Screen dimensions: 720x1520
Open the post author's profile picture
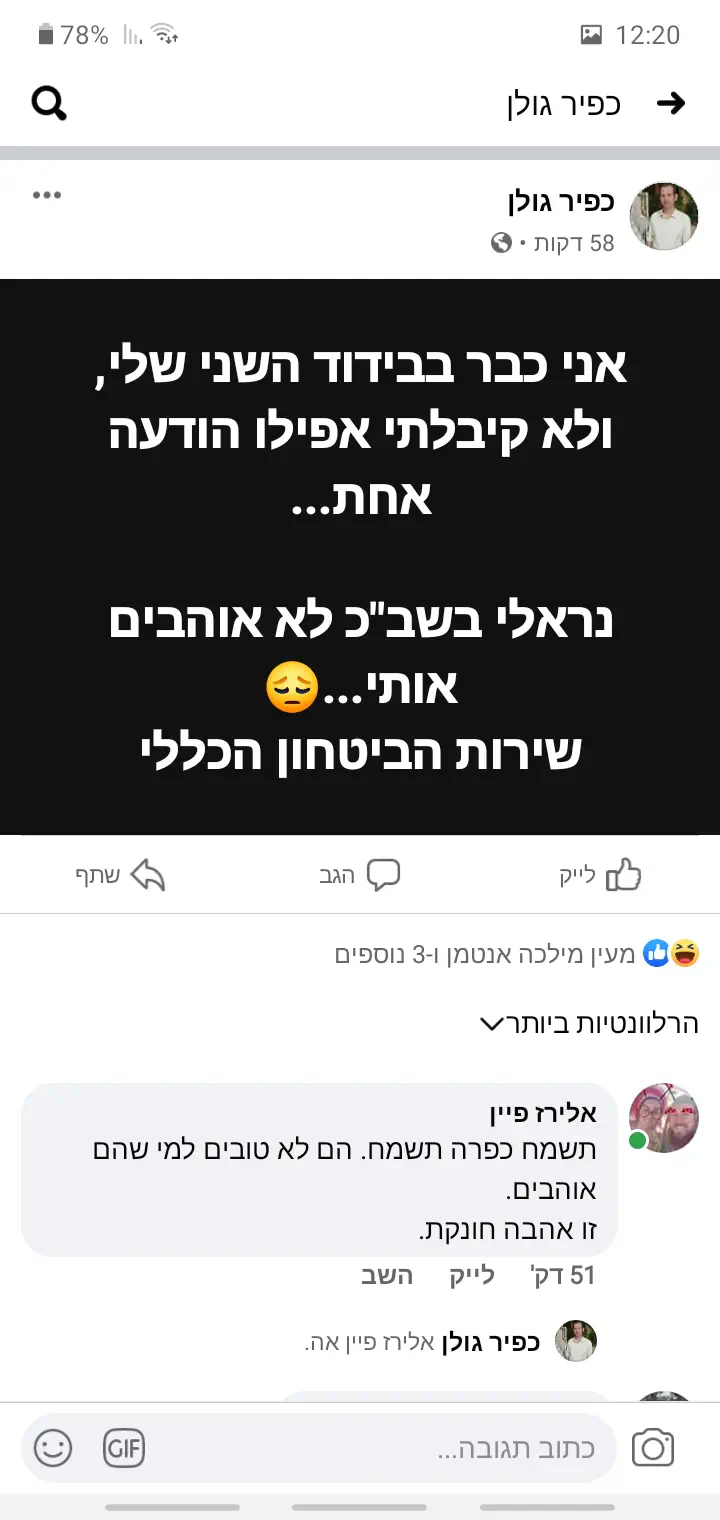663,216
